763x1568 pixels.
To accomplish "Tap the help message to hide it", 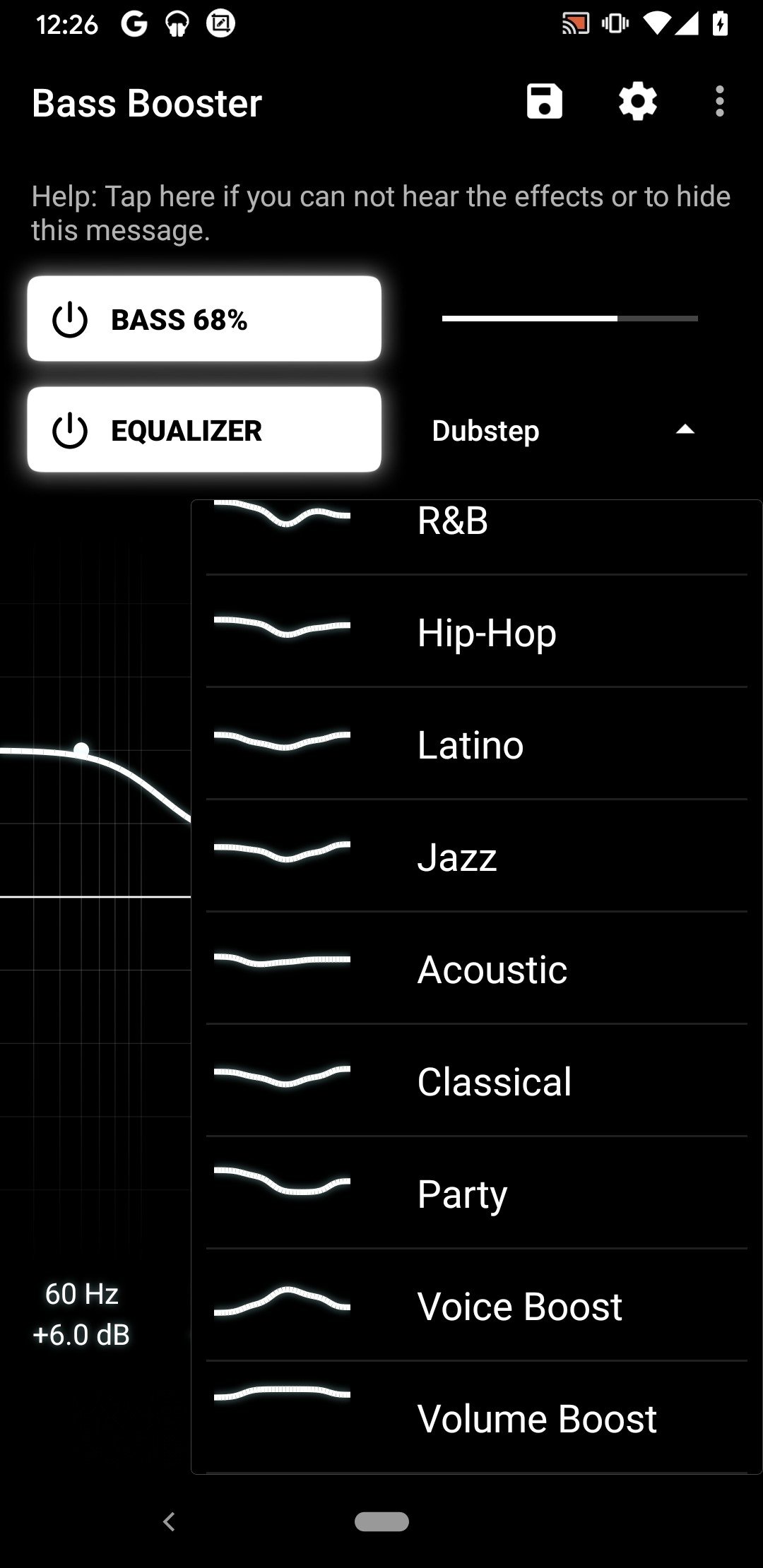I will (381, 213).
